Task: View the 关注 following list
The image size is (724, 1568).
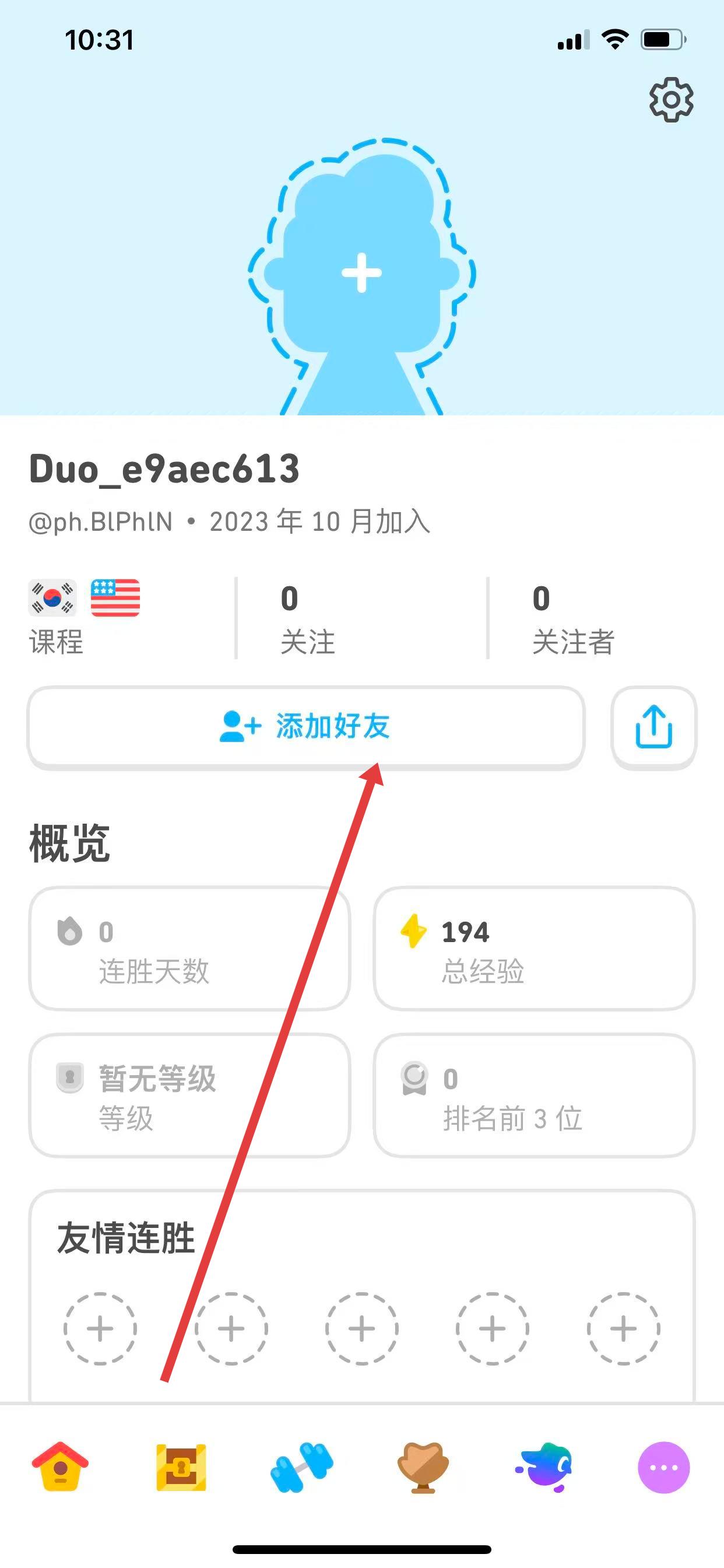Action: 307,618
